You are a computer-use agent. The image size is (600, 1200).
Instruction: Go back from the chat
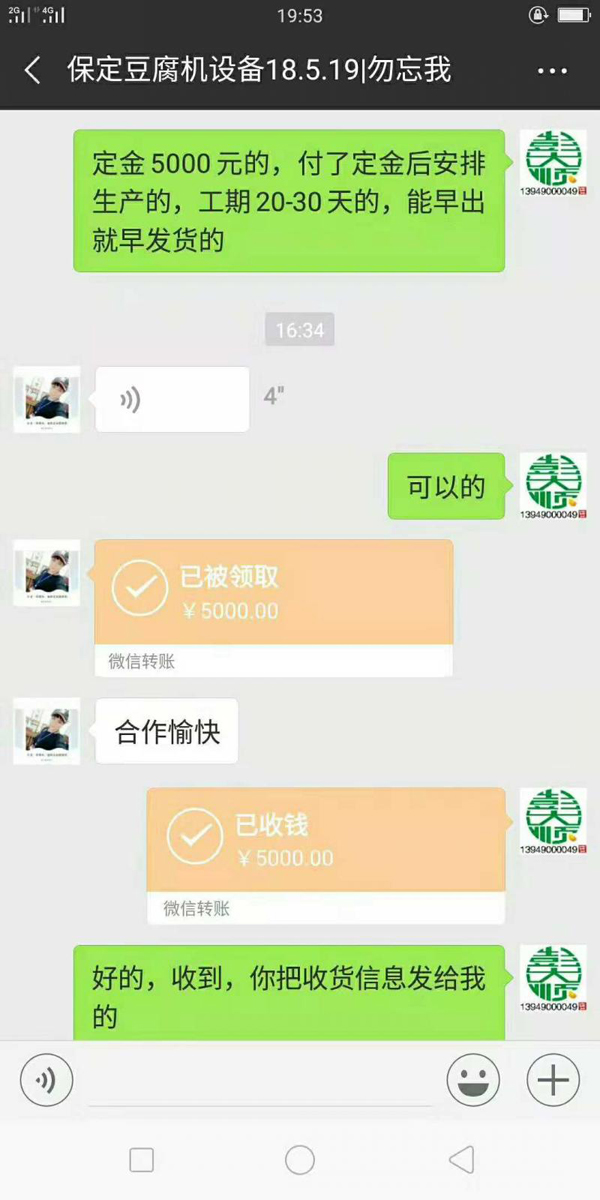click(33, 70)
